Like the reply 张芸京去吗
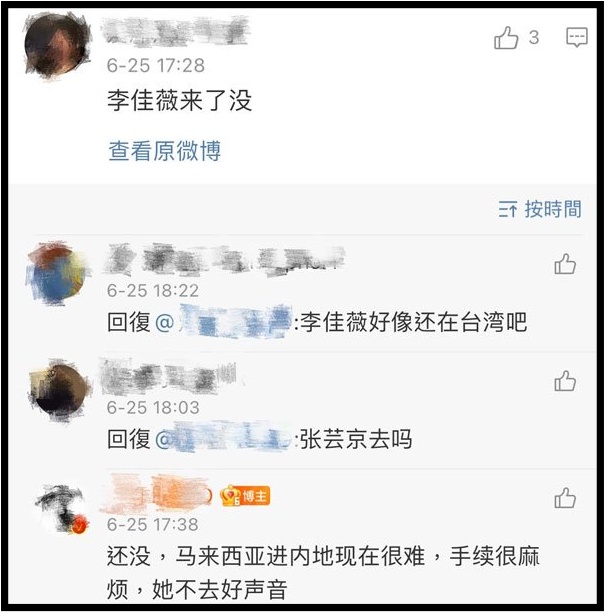This screenshot has height=612, width=605. tap(565, 381)
